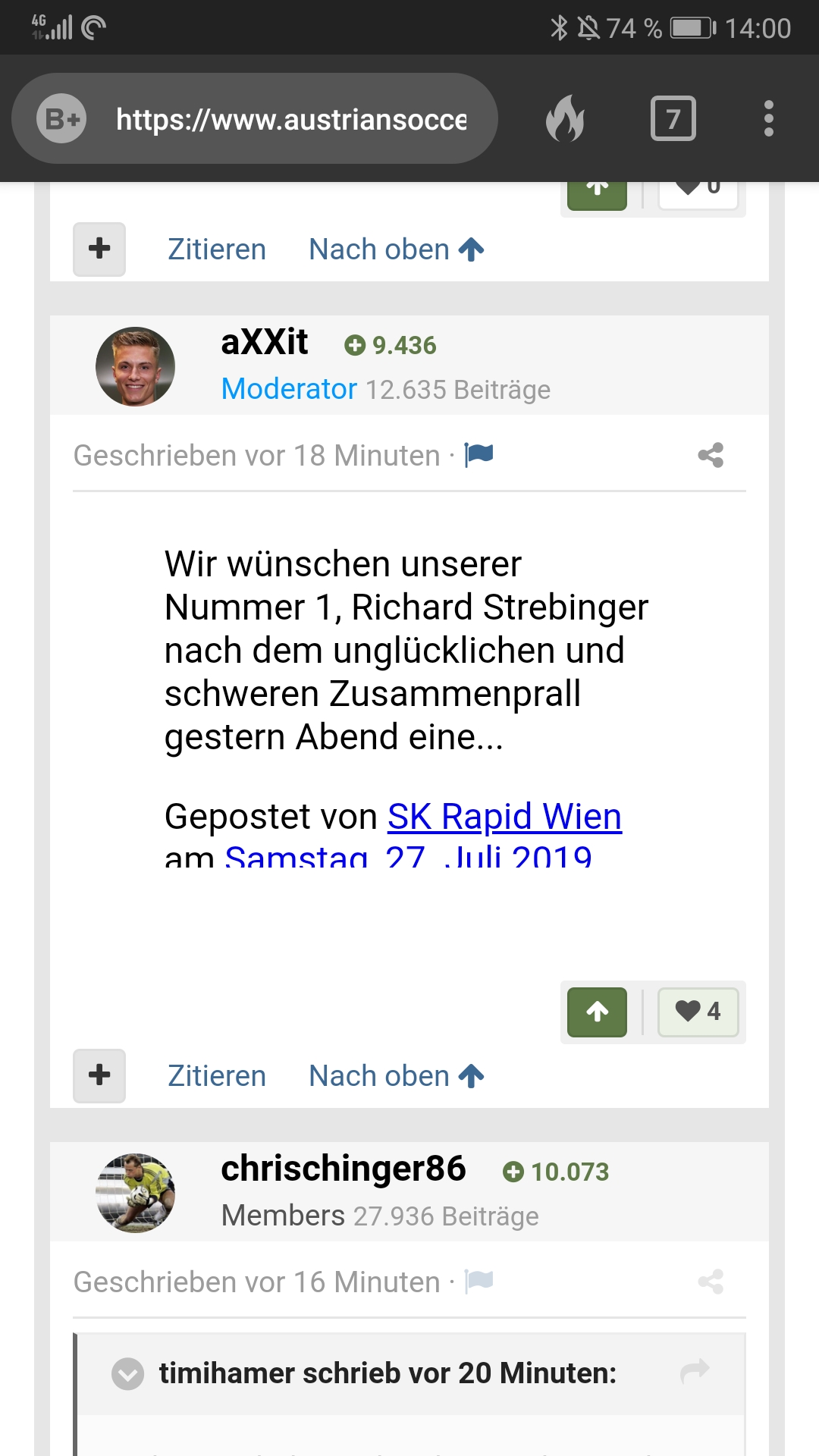Screen dimensions: 819x1456
Task: Open the SK Rapid Wien link
Action: tap(504, 817)
